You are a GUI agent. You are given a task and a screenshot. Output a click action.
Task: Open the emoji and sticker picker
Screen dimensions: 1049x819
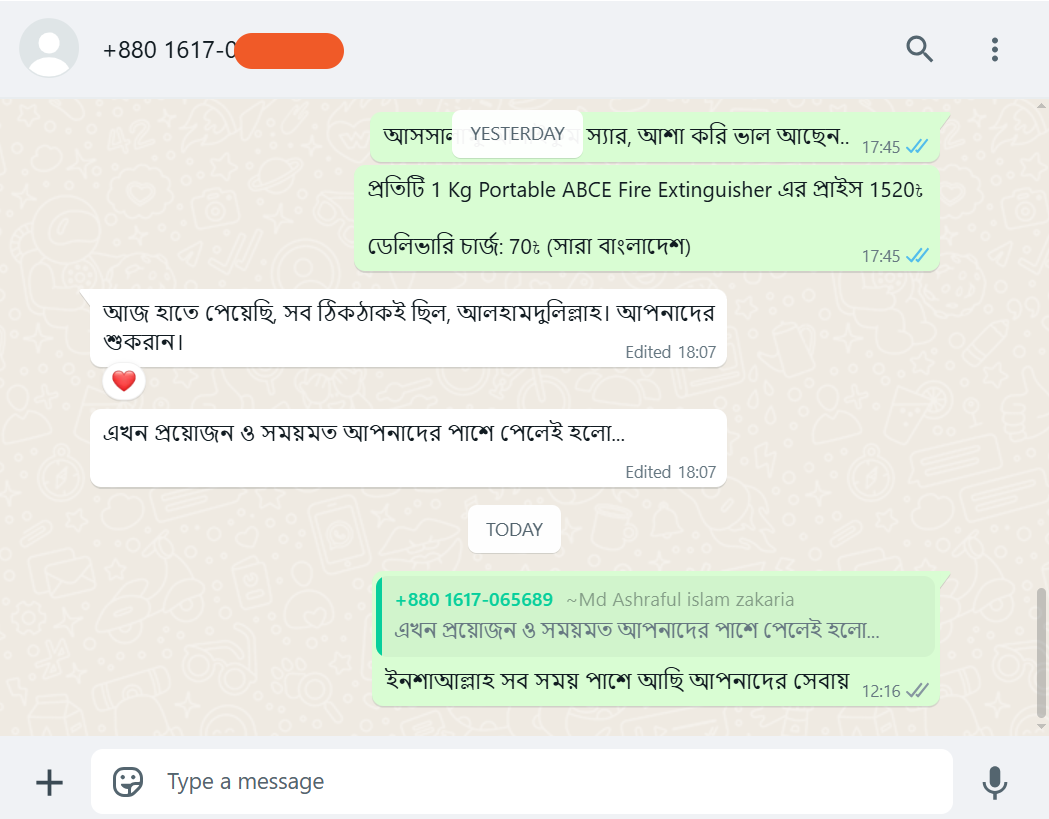[x=128, y=782]
